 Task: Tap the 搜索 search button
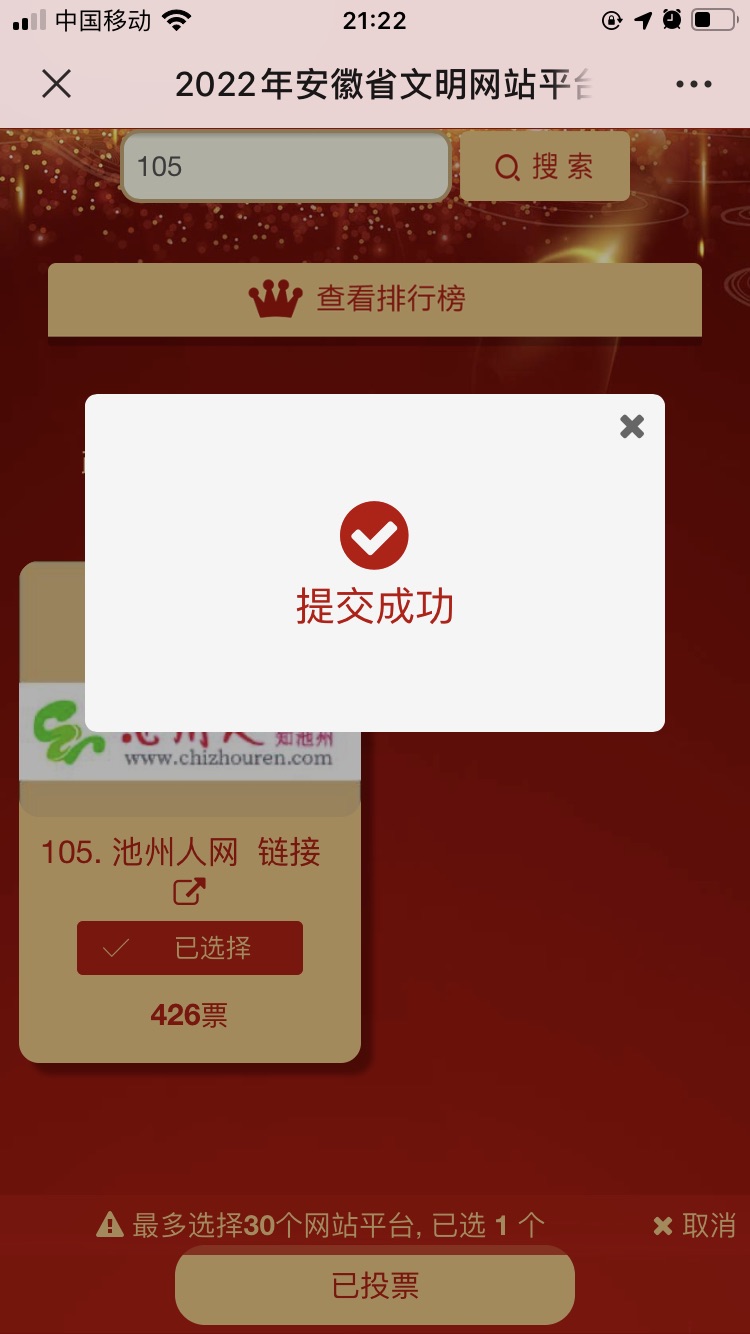pyautogui.click(x=545, y=166)
